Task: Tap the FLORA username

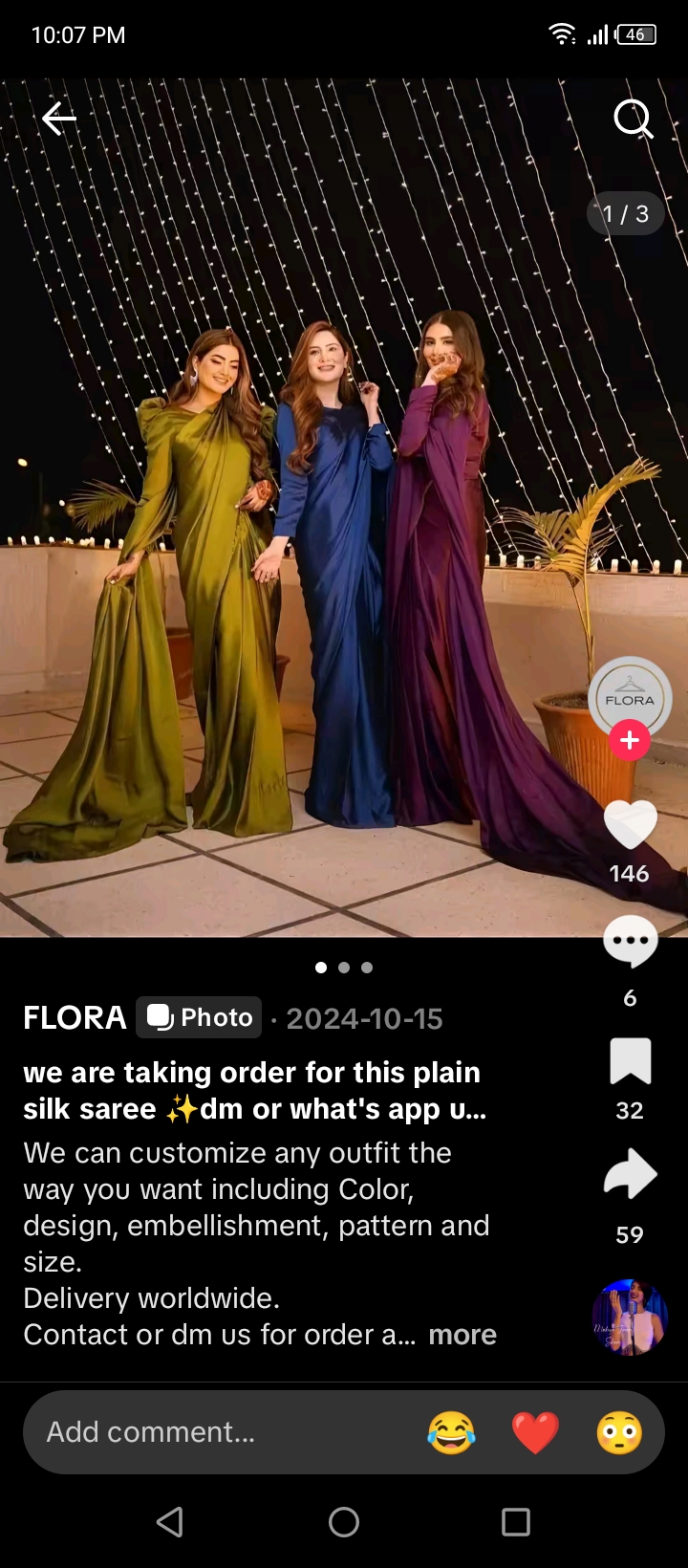Action: [x=75, y=1017]
